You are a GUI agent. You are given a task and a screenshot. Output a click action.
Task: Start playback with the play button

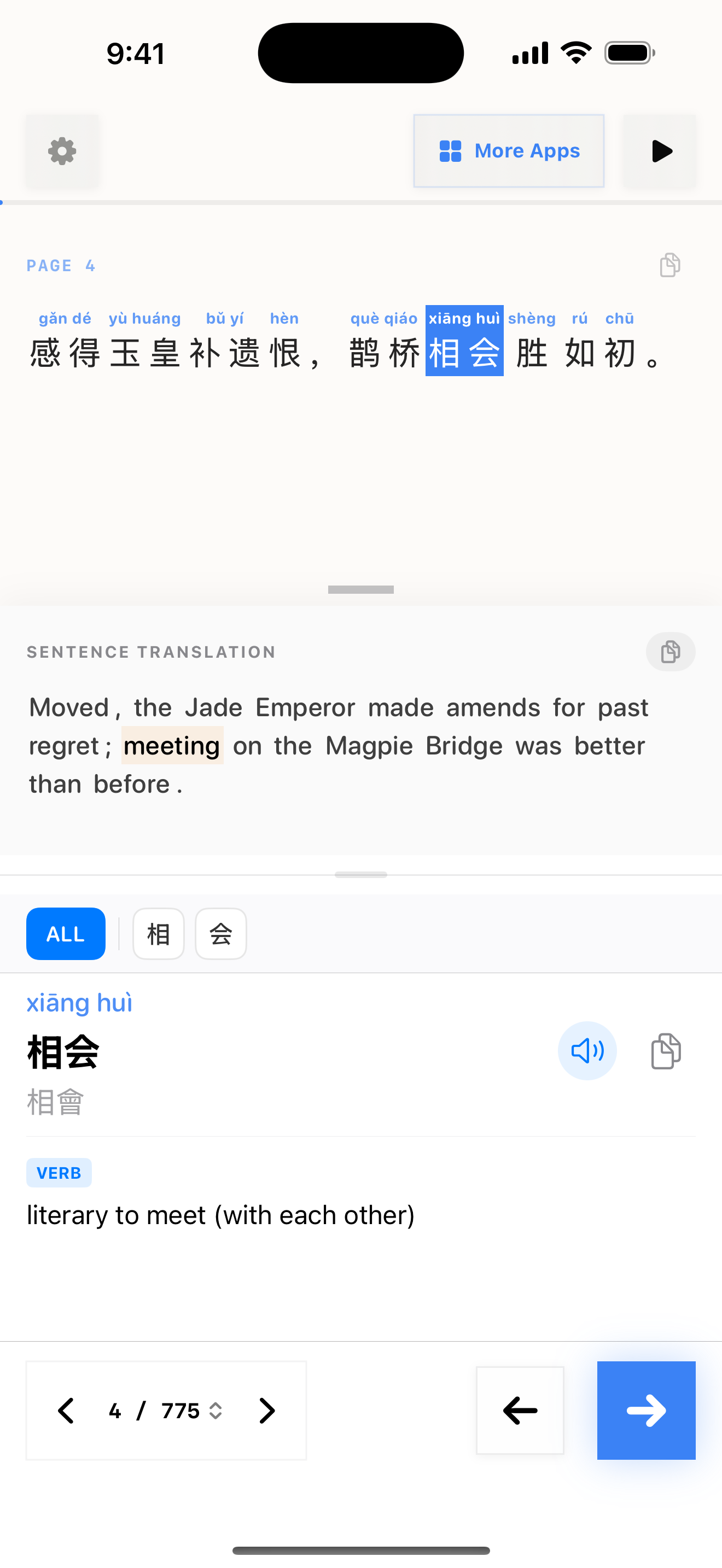point(660,151)
